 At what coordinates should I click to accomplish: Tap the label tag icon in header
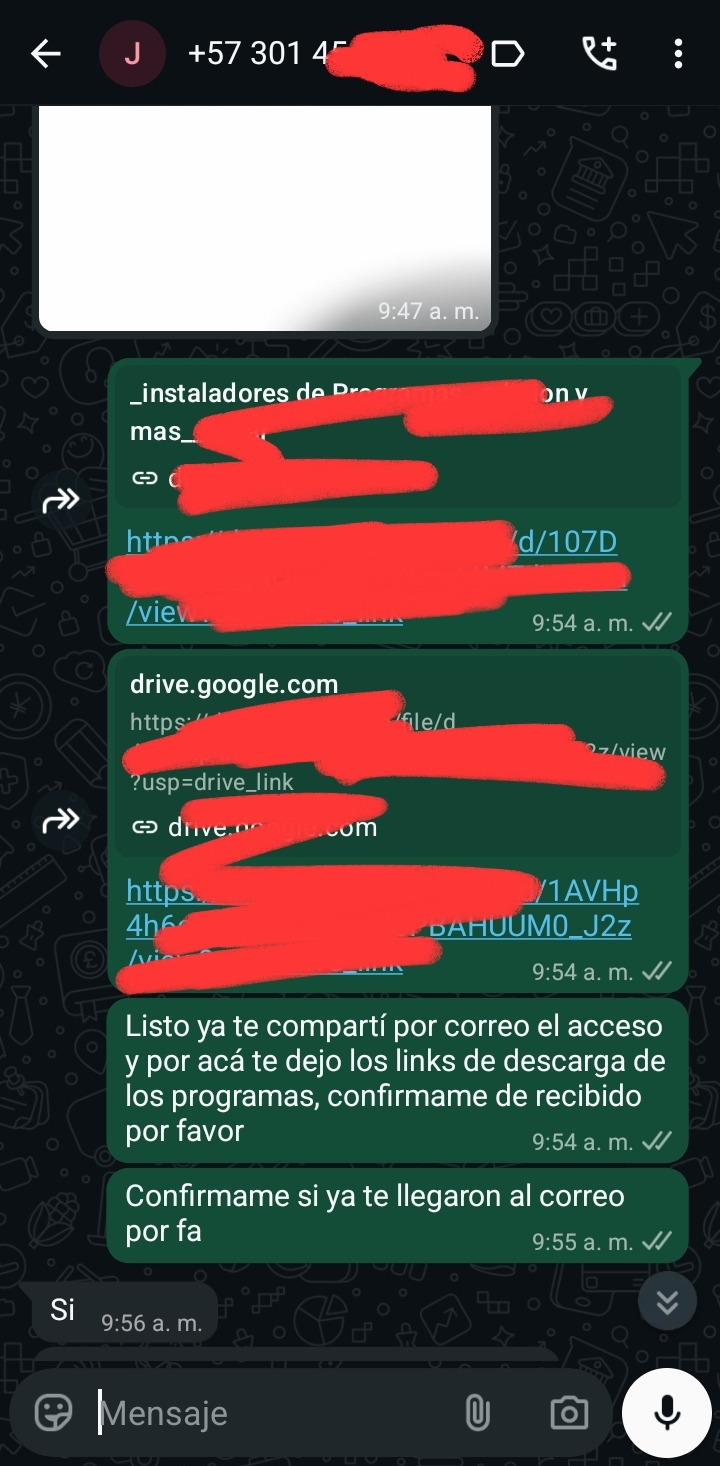coord(508,54)
